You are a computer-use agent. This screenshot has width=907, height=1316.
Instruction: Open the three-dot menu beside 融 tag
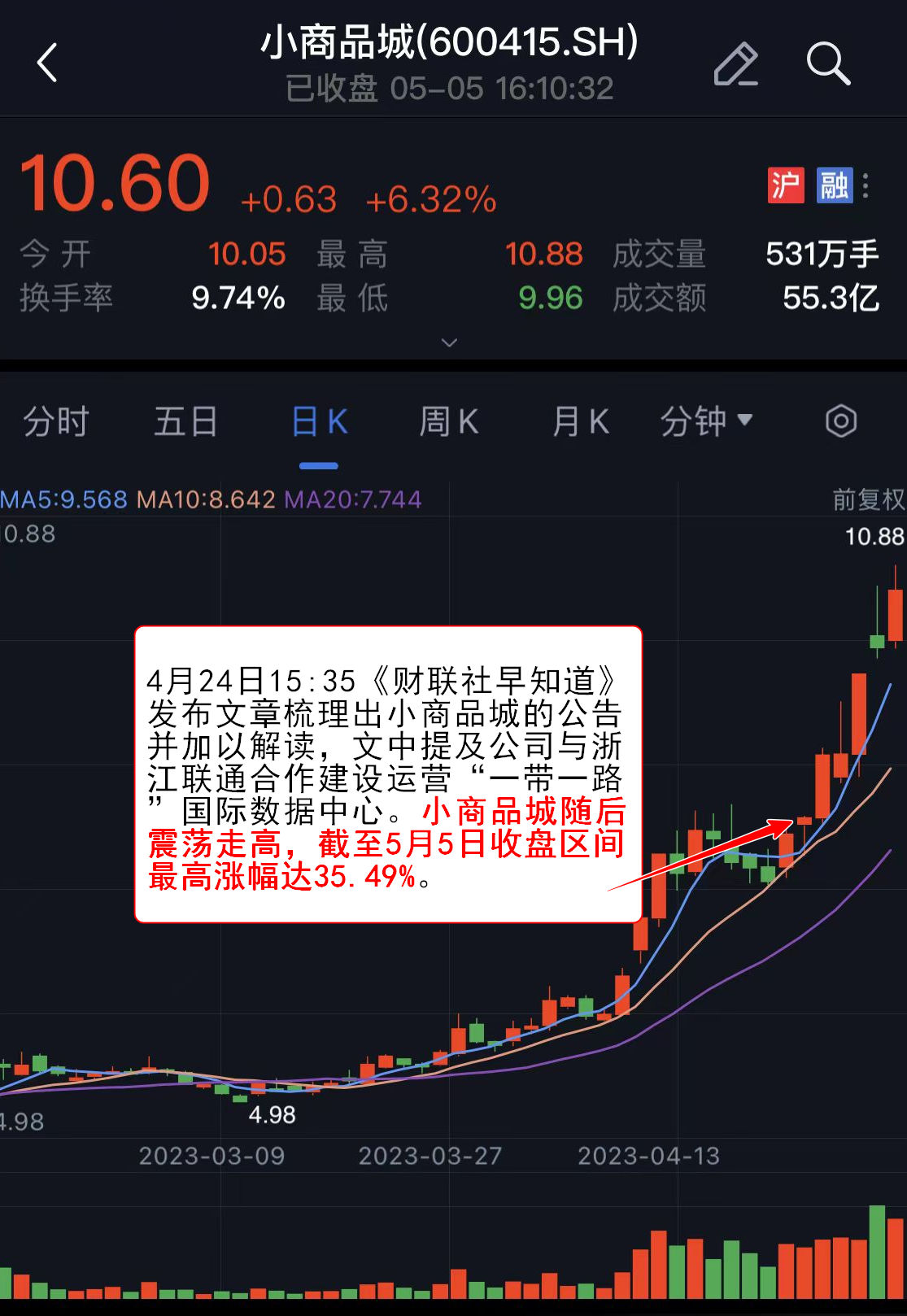coord(866,186)
